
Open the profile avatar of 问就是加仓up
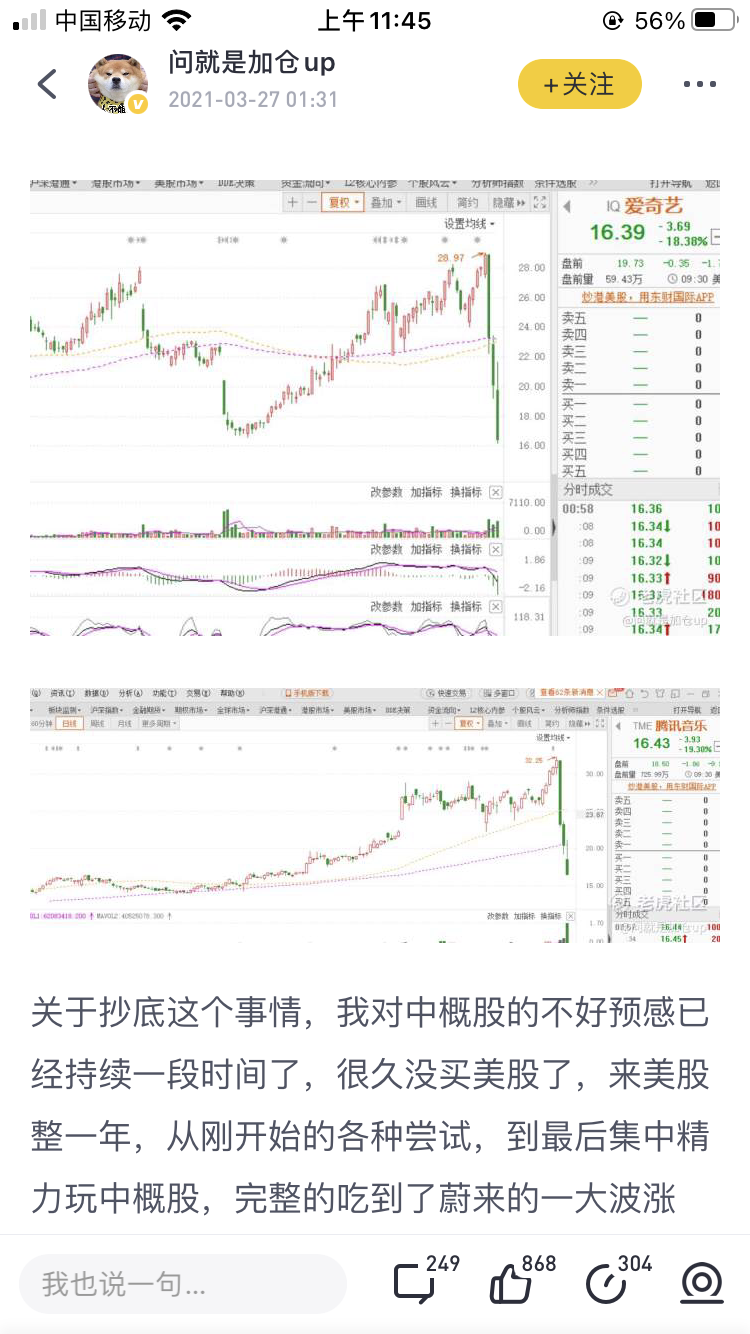coord(119,84)
